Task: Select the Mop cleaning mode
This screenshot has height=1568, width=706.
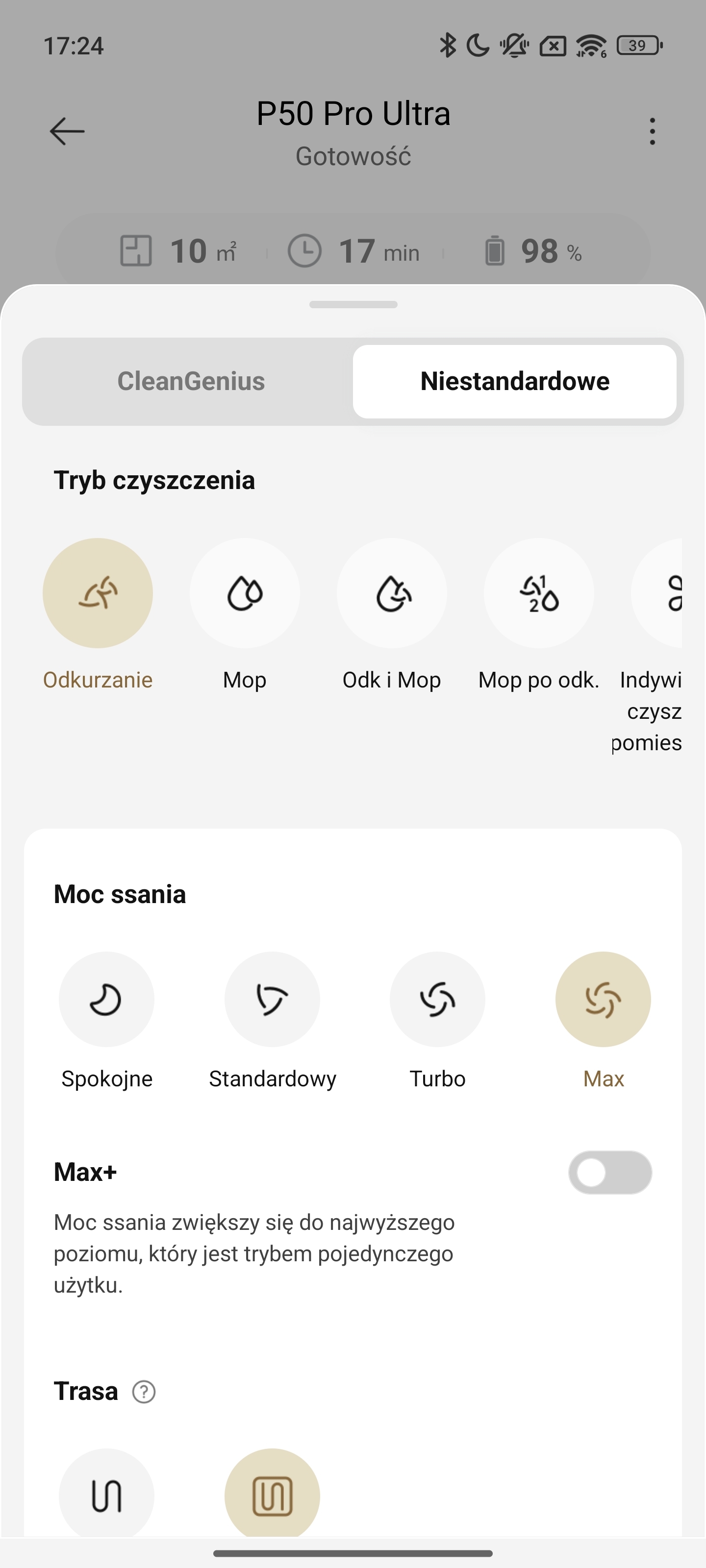Action: click(245, 593)
